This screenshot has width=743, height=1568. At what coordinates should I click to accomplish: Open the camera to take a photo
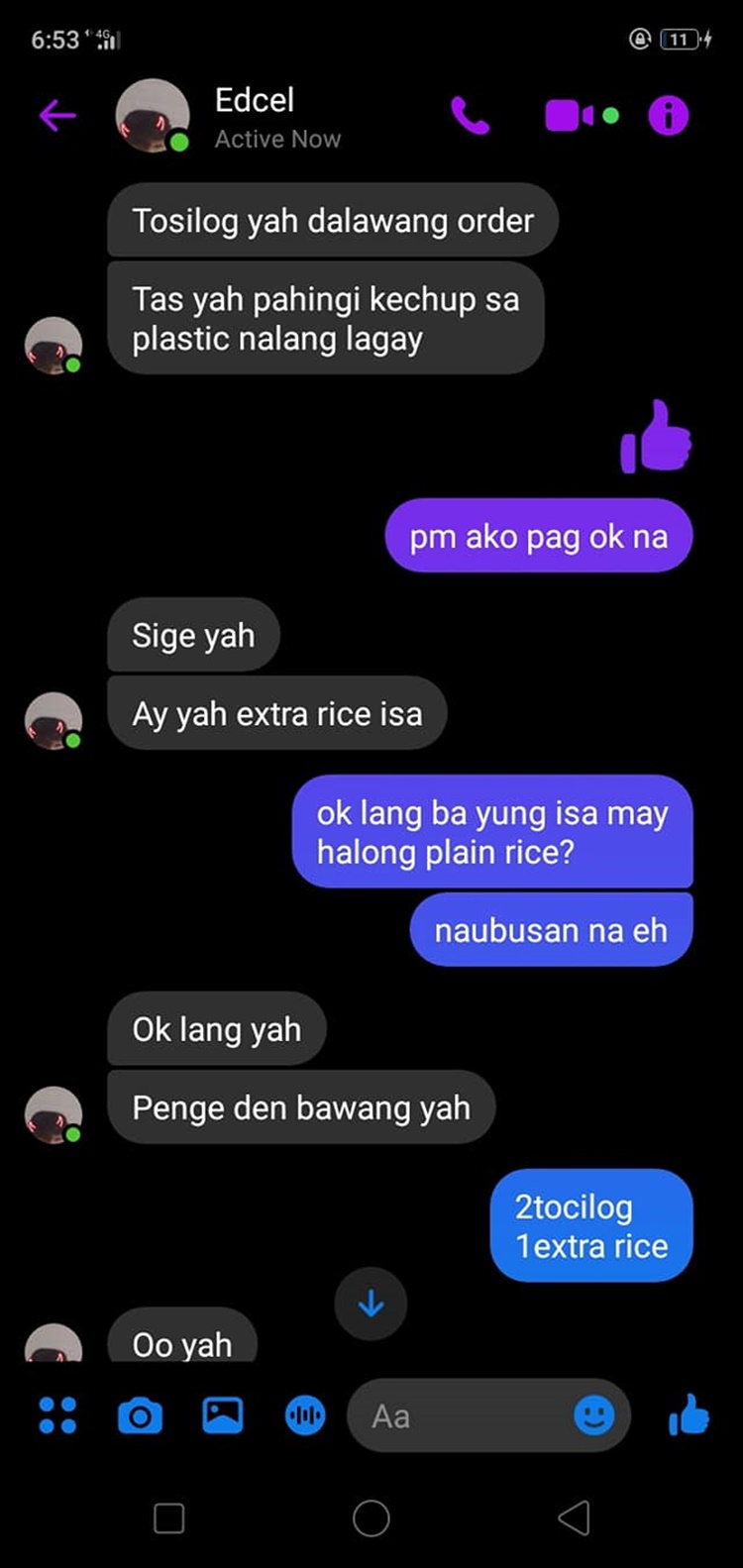[140, 1416]
